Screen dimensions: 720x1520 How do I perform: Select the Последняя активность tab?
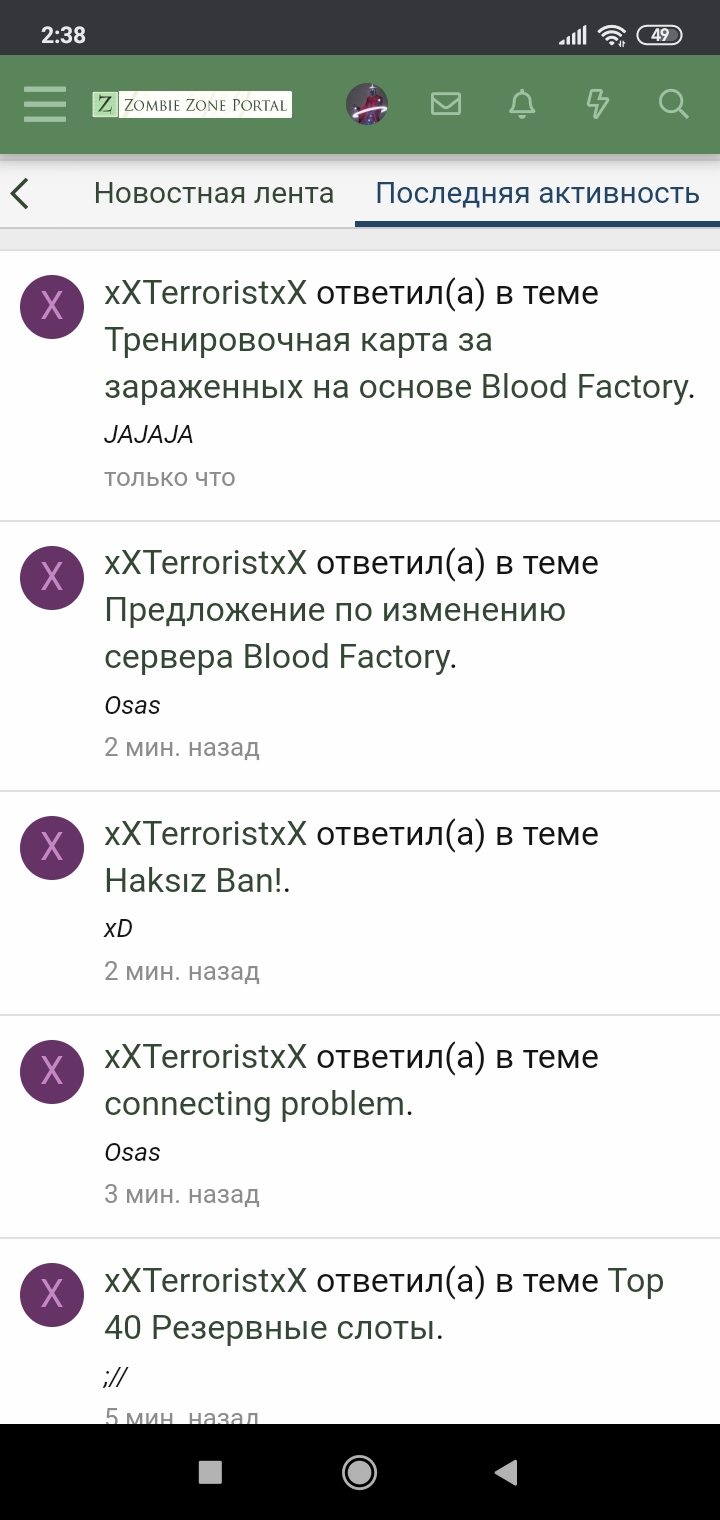point(537,193)
